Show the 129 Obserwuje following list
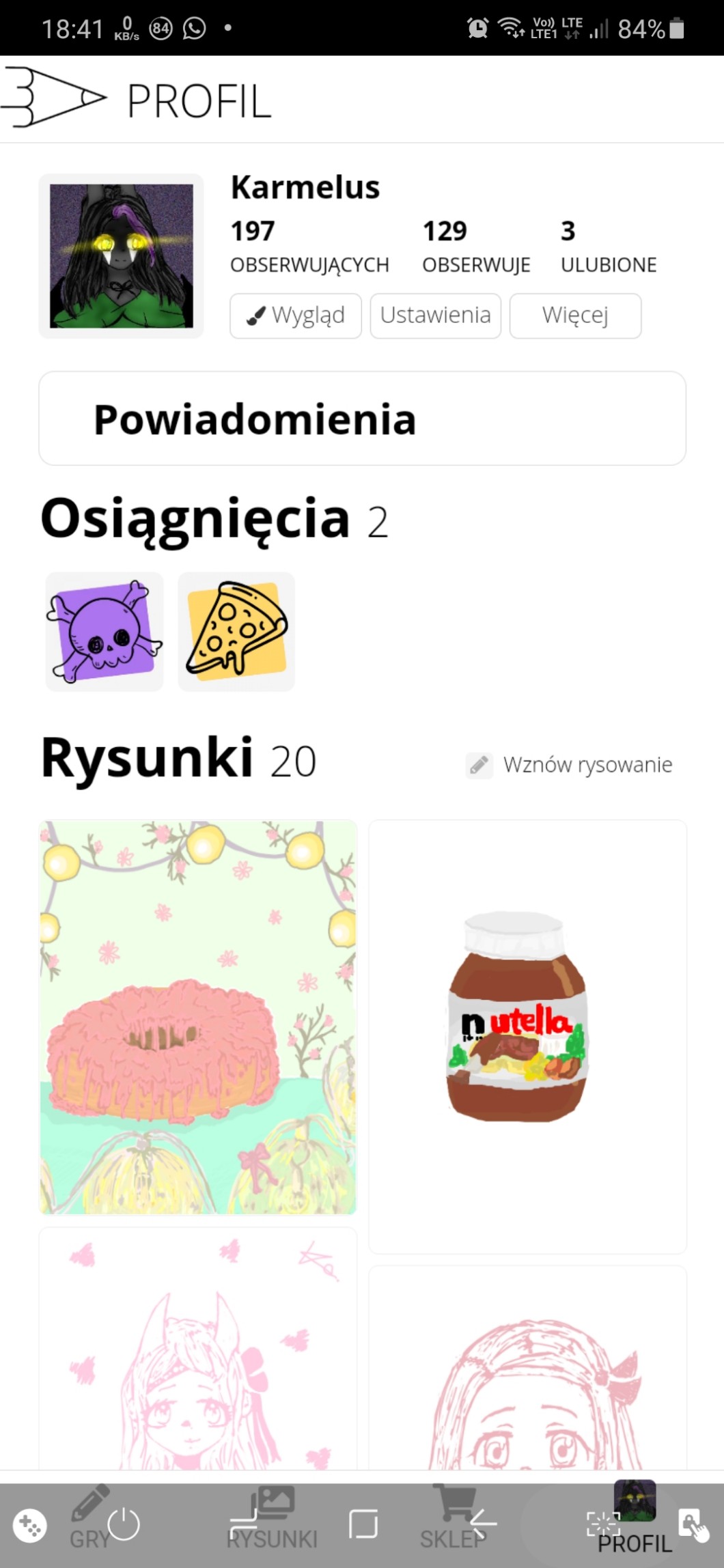The height and width of the screenshot is (1568, 724). point(476,246)
